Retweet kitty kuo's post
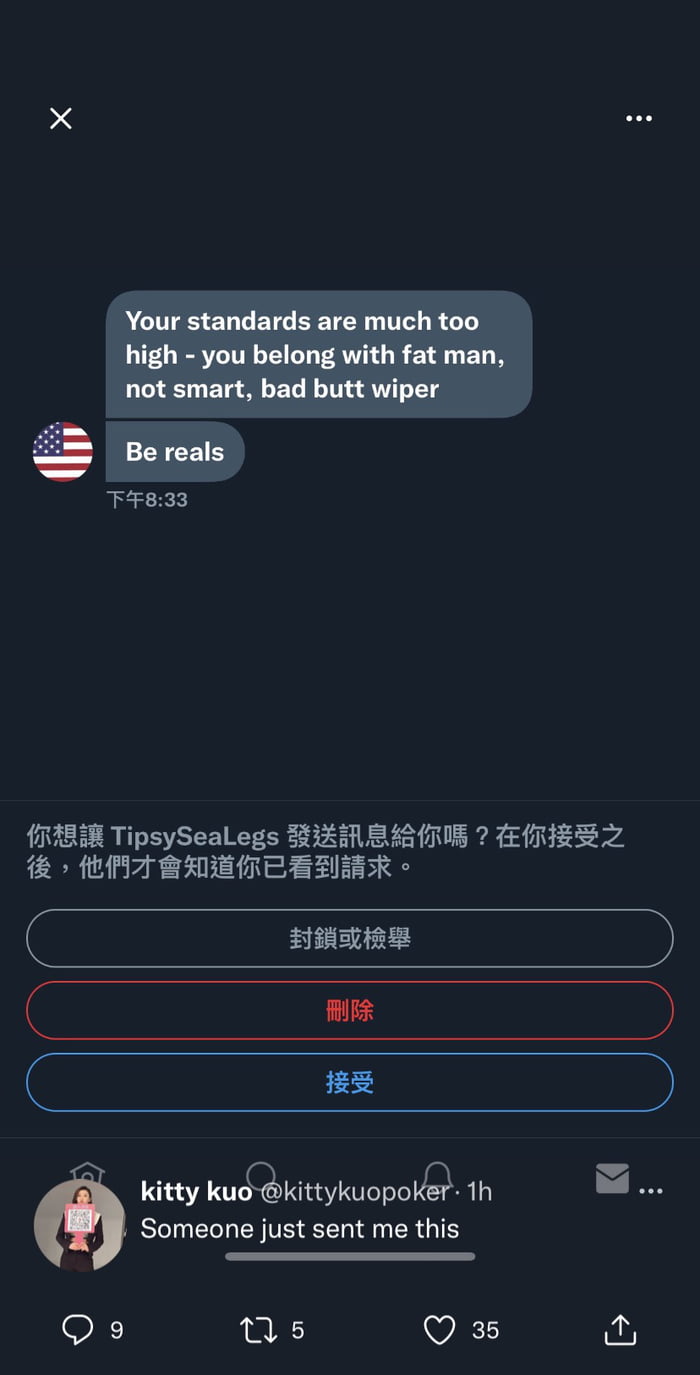 (258, 1329)
